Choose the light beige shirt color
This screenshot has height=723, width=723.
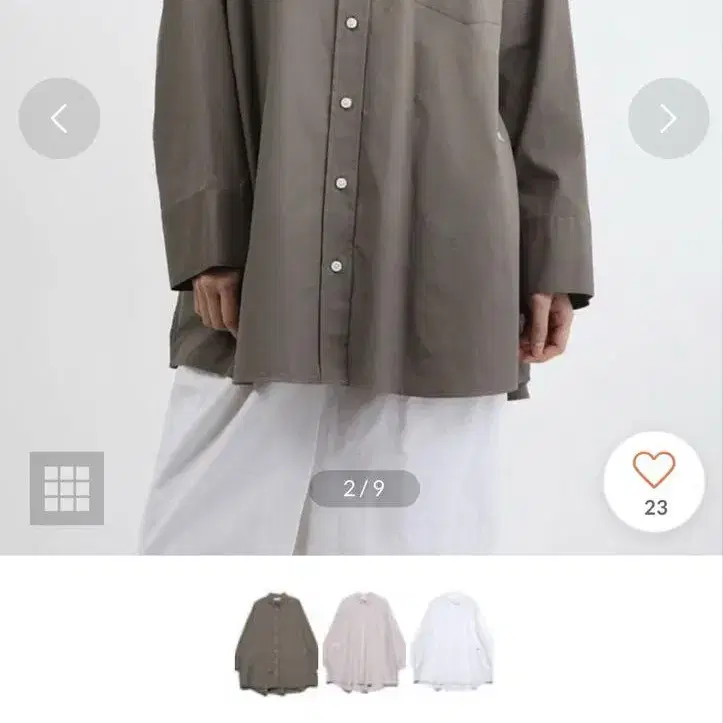click(365, 640)
